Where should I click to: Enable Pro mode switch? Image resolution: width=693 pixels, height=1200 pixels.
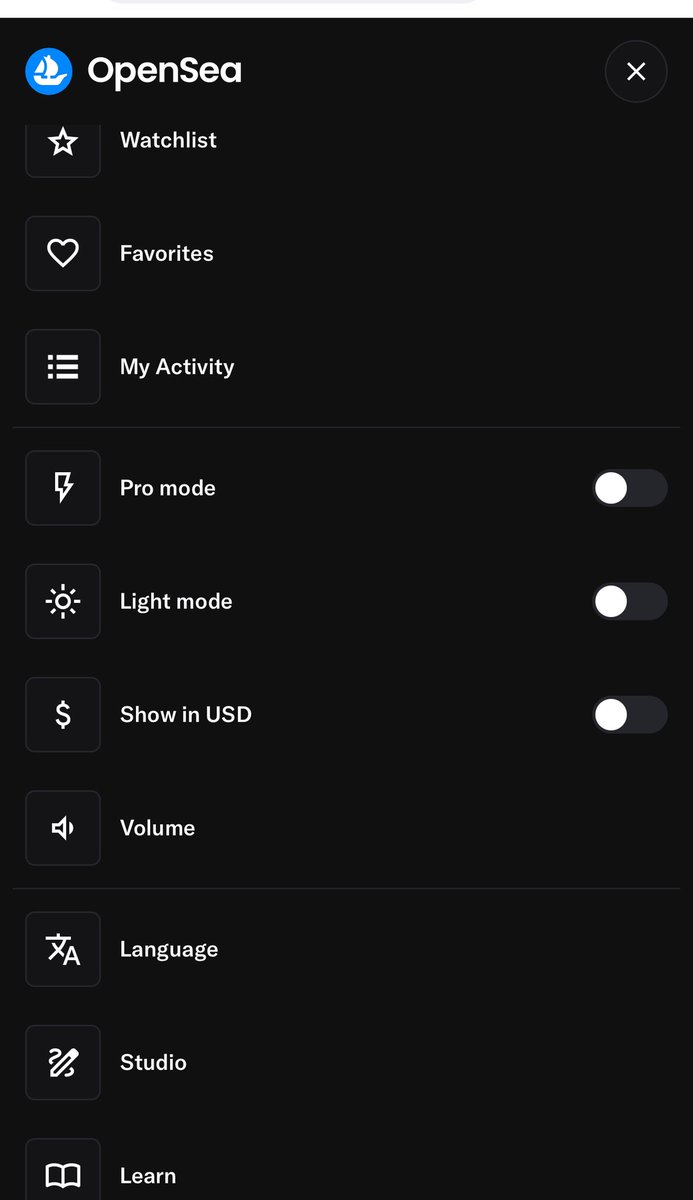coord(629,488)
